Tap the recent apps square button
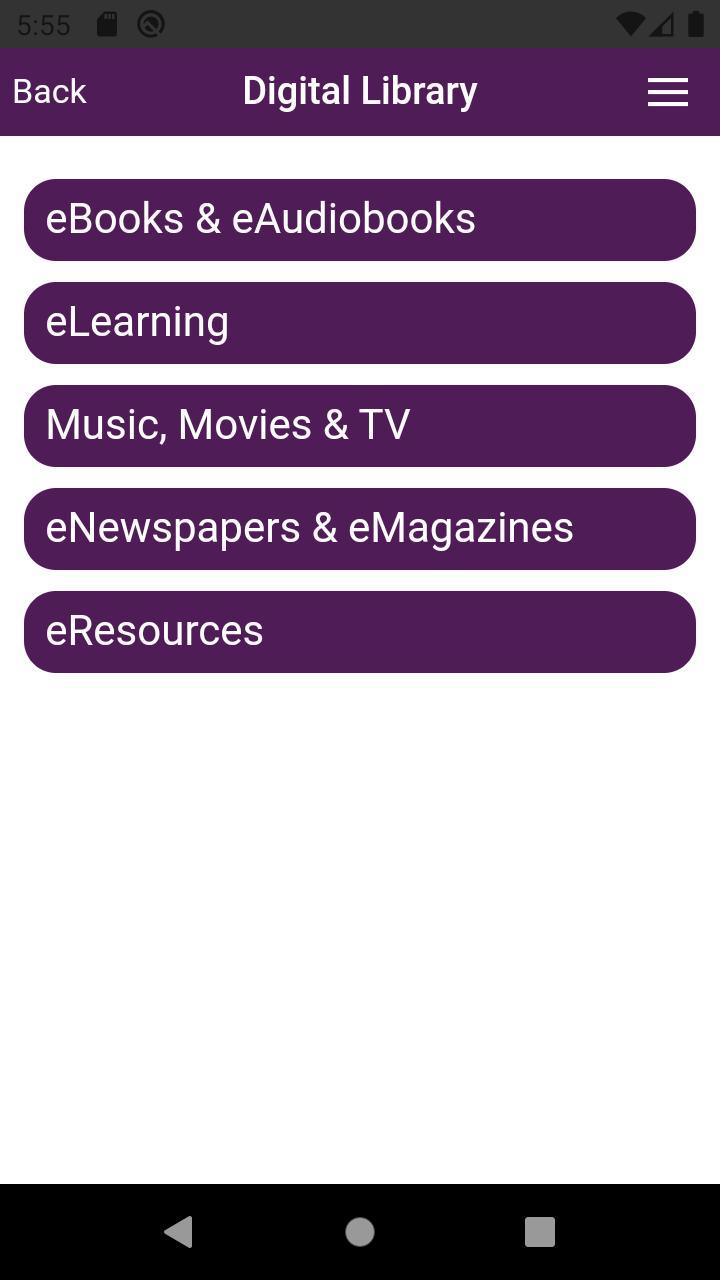720x1280 pixels. pyautogui.click(x=539, y=1232)
